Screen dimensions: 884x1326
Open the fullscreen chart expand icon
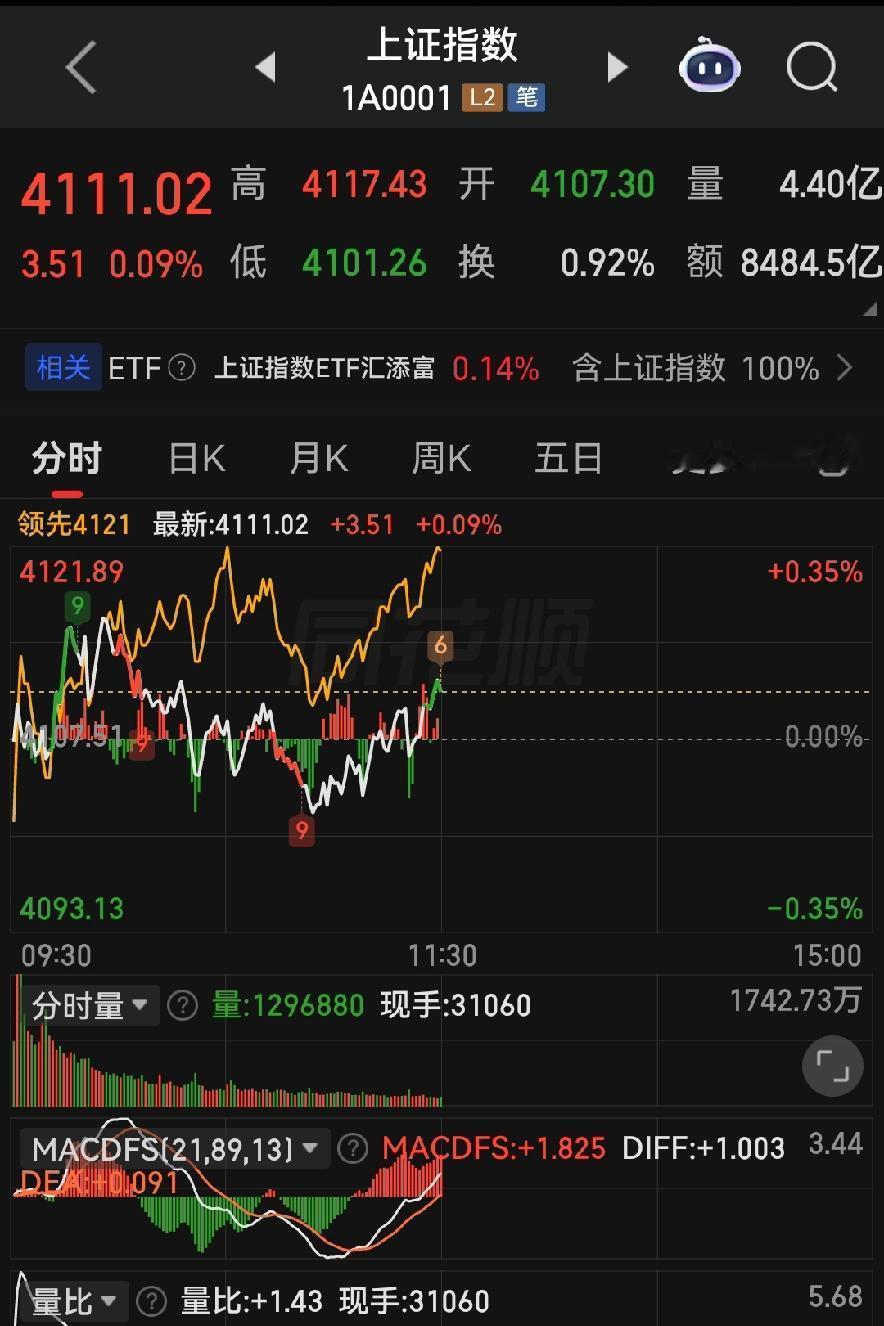click(x=832, y=1066)
